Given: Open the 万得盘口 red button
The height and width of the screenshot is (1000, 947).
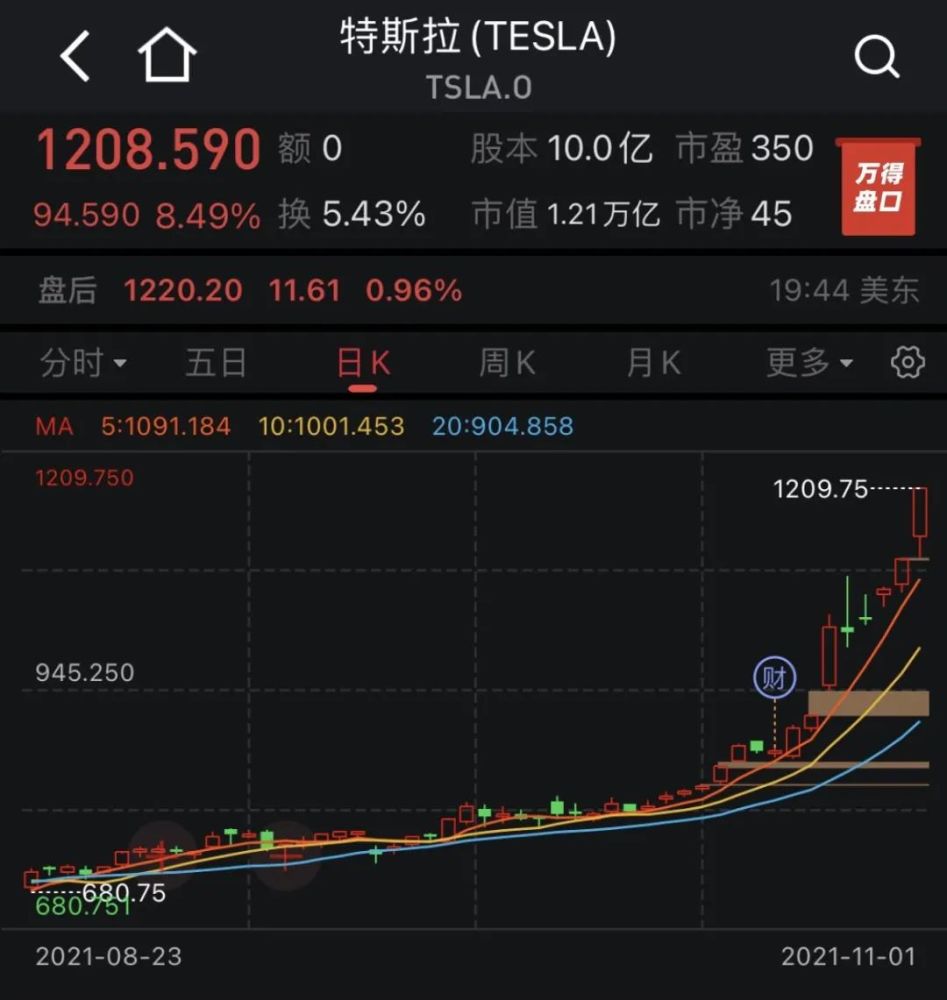Looking at the screenshot, I should 877,187.
